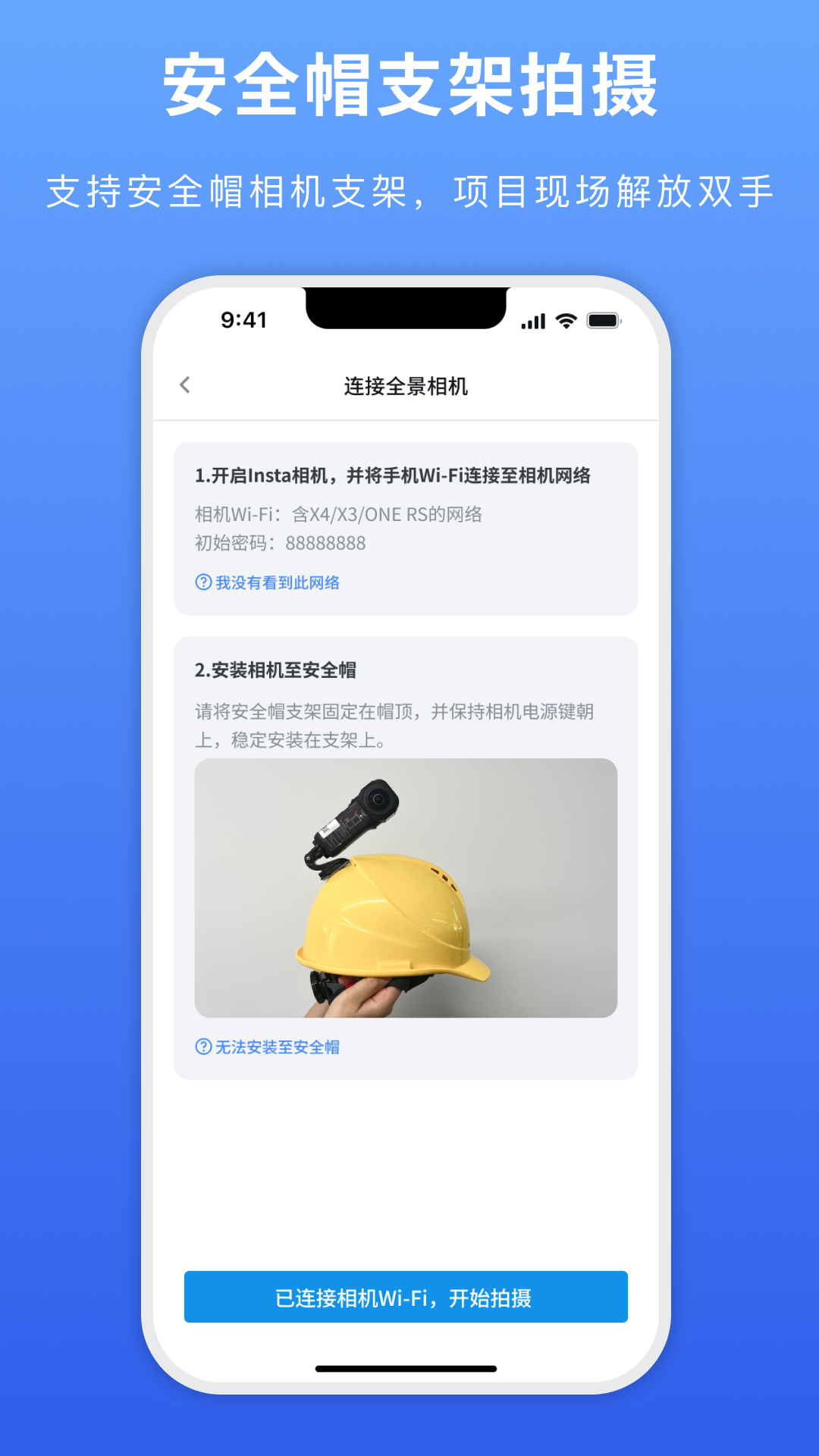This screenshot has height=1456, width=819.
Task: Tap the battery indicator icon
Action: (603, 322)
